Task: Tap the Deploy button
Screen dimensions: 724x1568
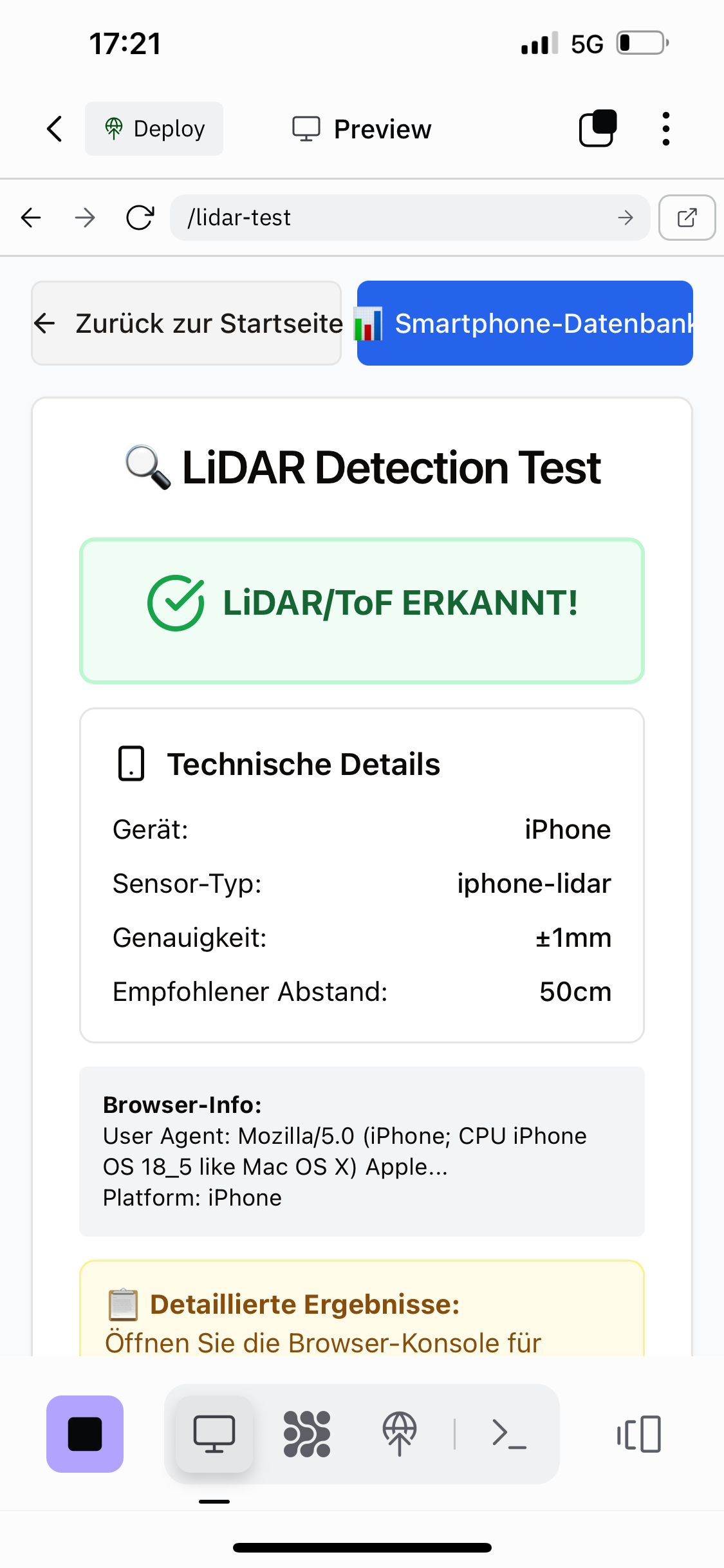Action: pyautogui.click(x=154, y=129)
